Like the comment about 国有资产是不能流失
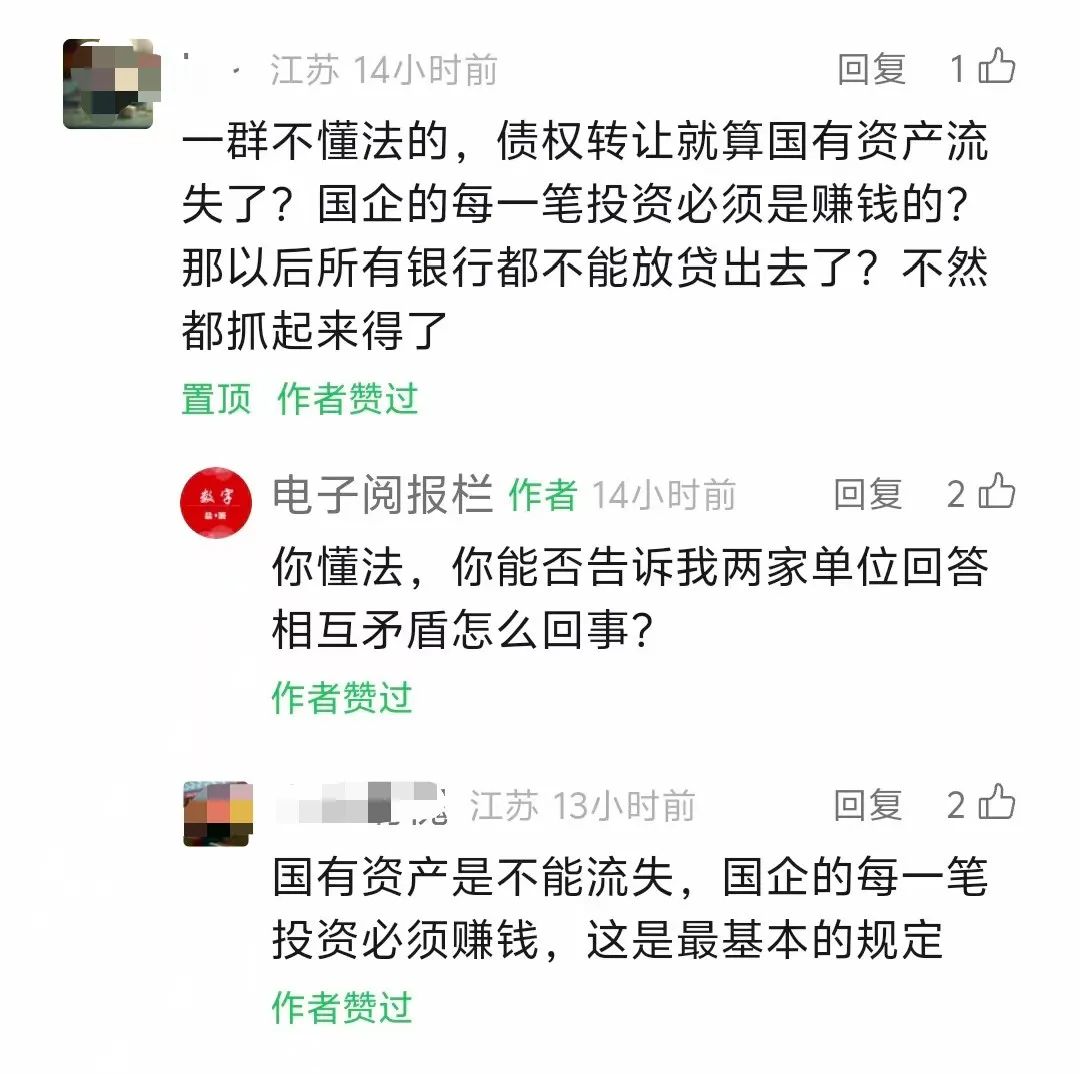 pyautogui.click(x=996, y=803)
